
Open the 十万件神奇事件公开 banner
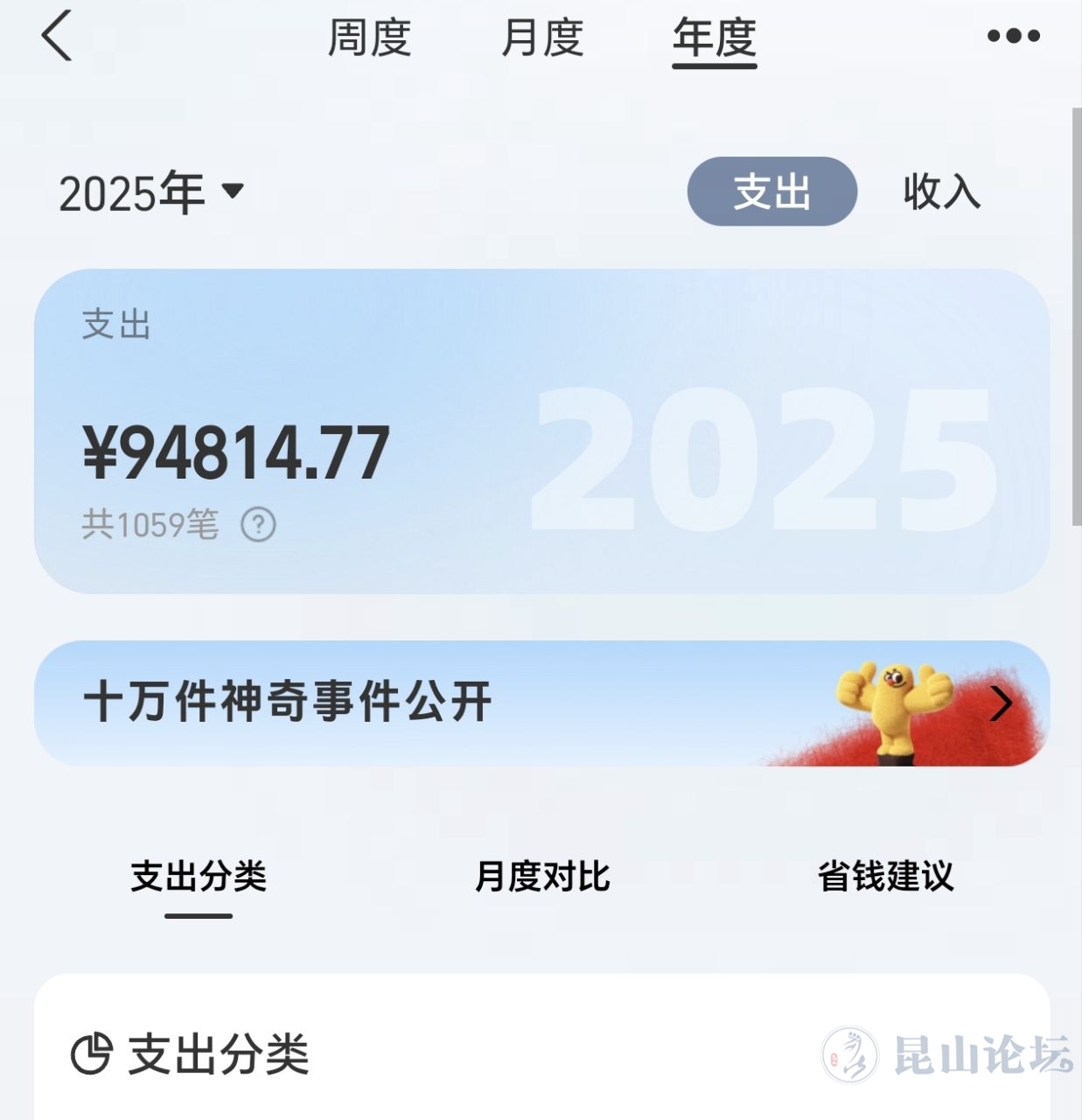tap(541, 703)
